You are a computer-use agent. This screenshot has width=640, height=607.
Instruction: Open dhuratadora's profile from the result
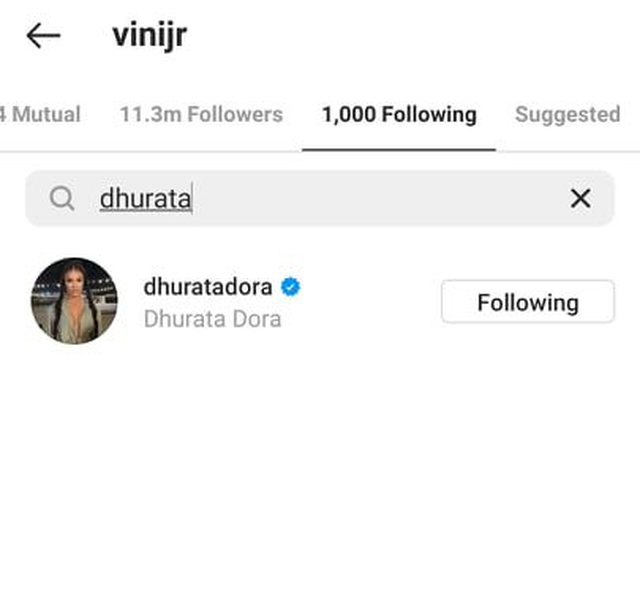click(x=210, y=288)
